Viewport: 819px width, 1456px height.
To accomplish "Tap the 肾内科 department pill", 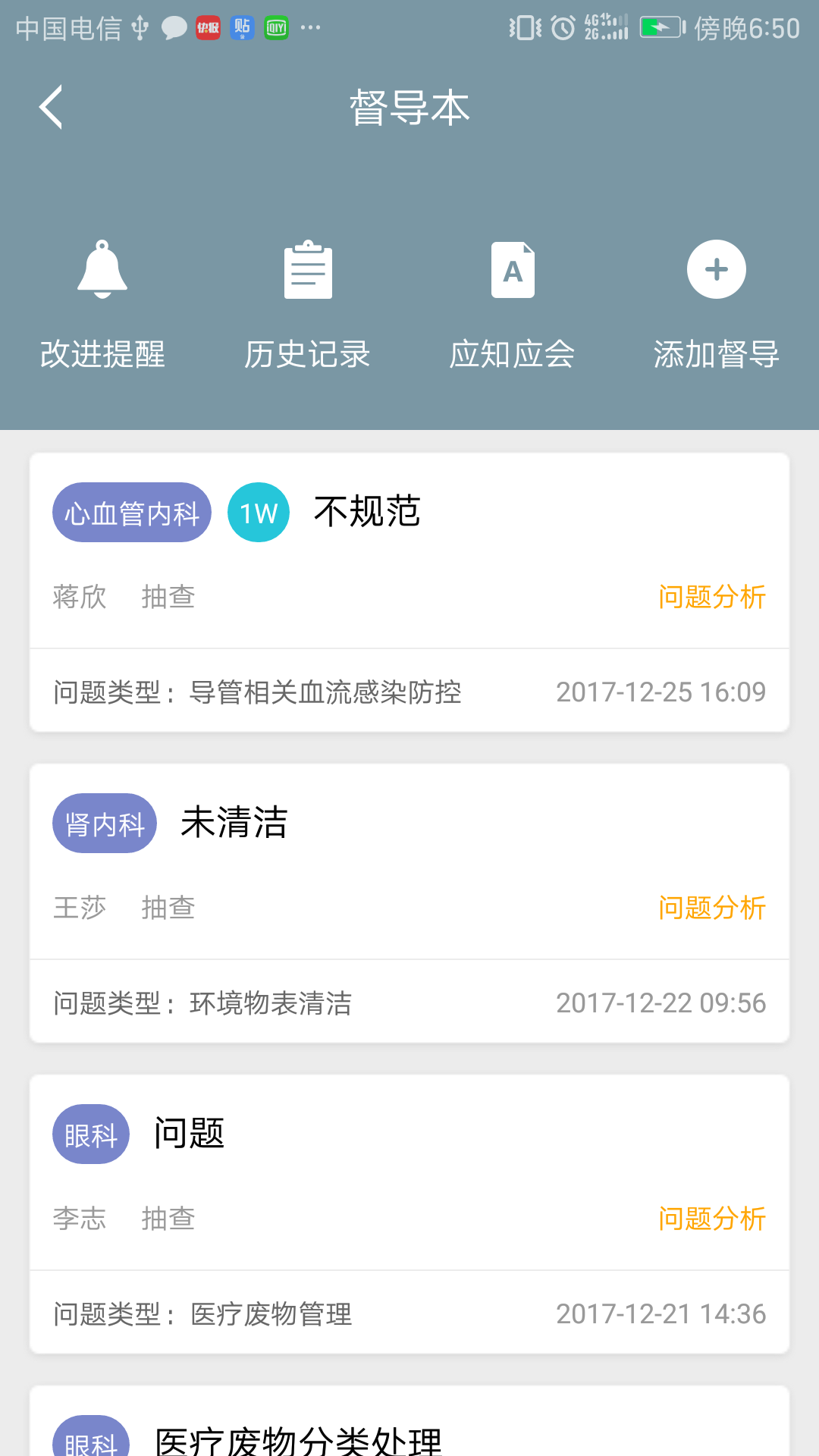I will [x=104, y=823].
